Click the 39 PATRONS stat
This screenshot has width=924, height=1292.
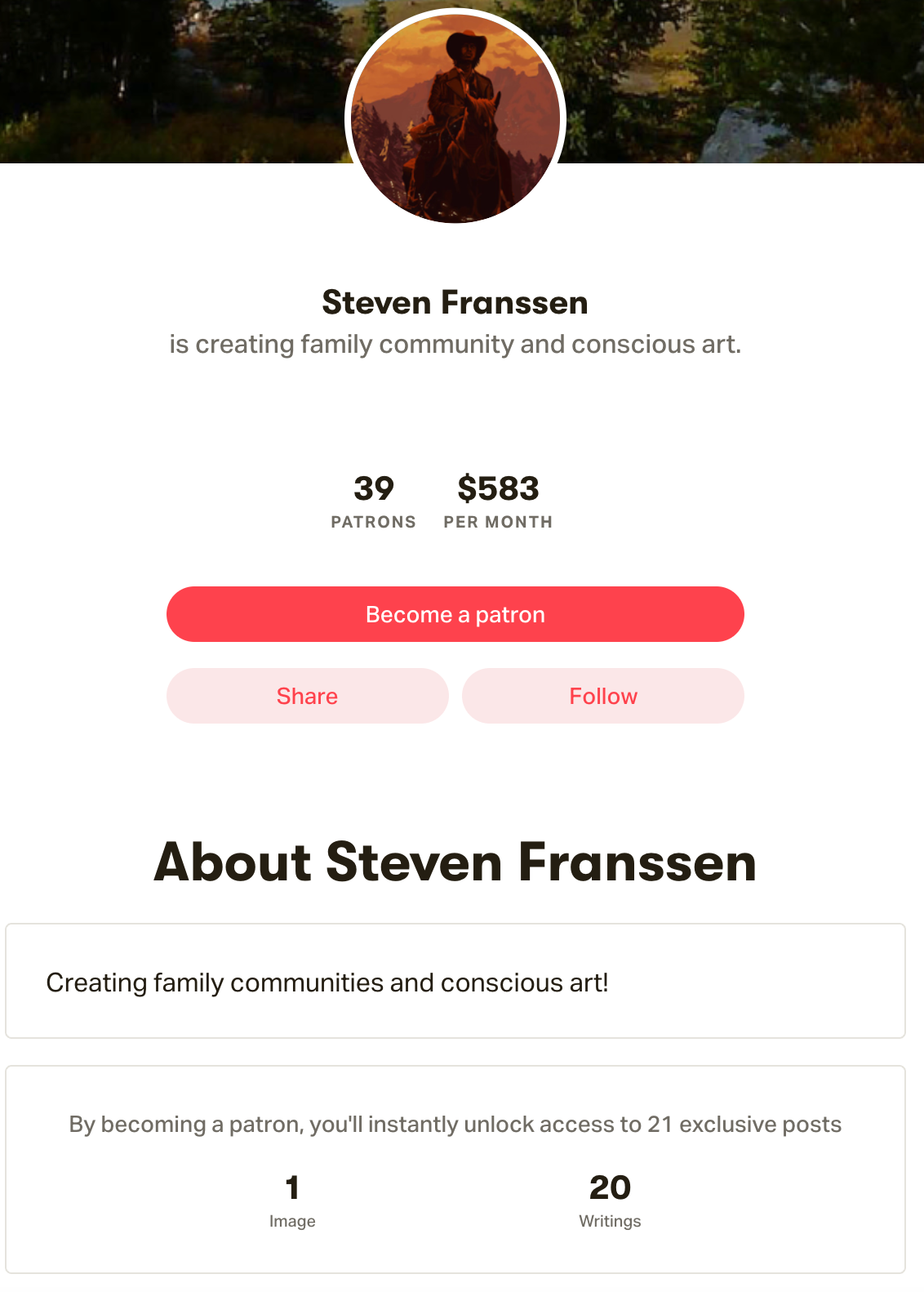click(375, 500)
